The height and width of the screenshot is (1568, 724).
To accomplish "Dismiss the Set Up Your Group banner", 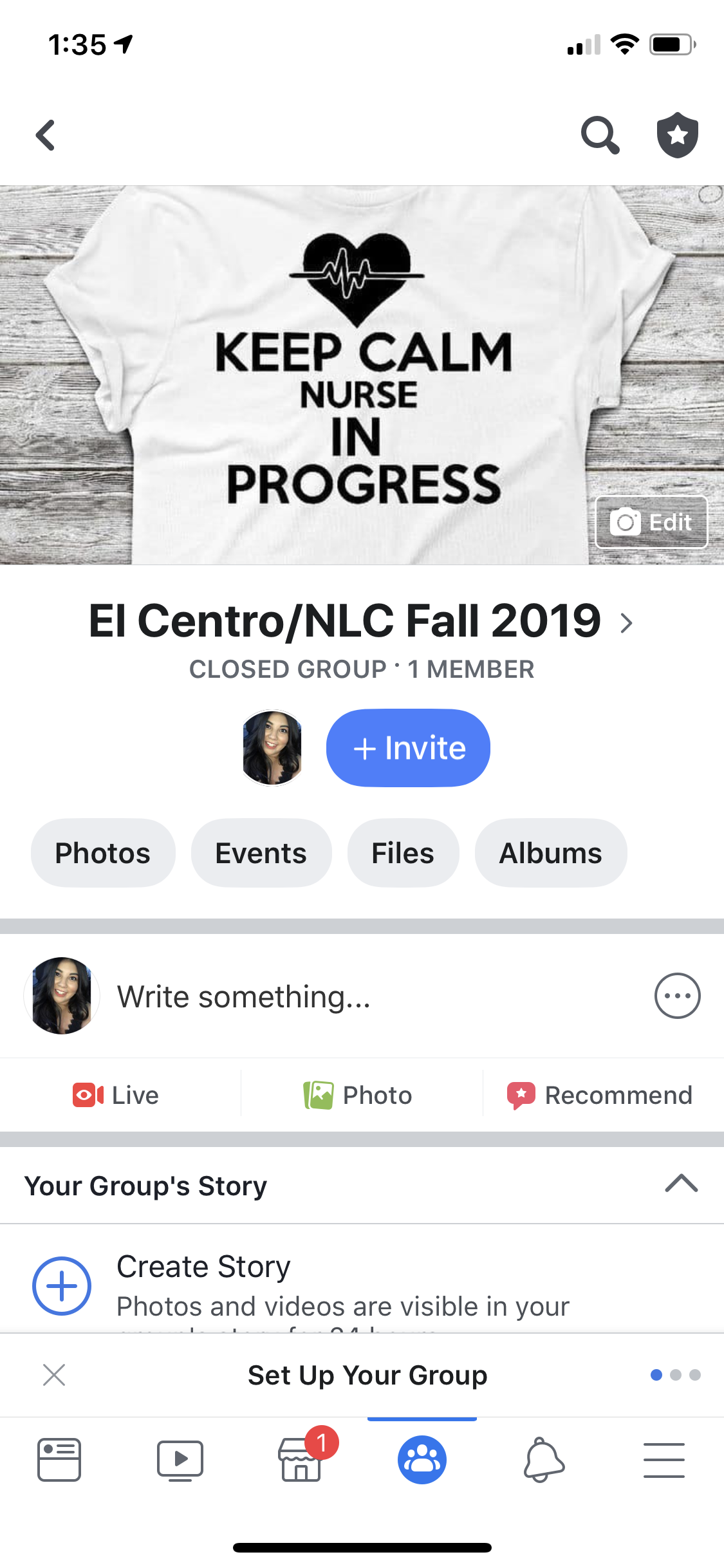I will pyautogui.click(x=54, y=1375).
